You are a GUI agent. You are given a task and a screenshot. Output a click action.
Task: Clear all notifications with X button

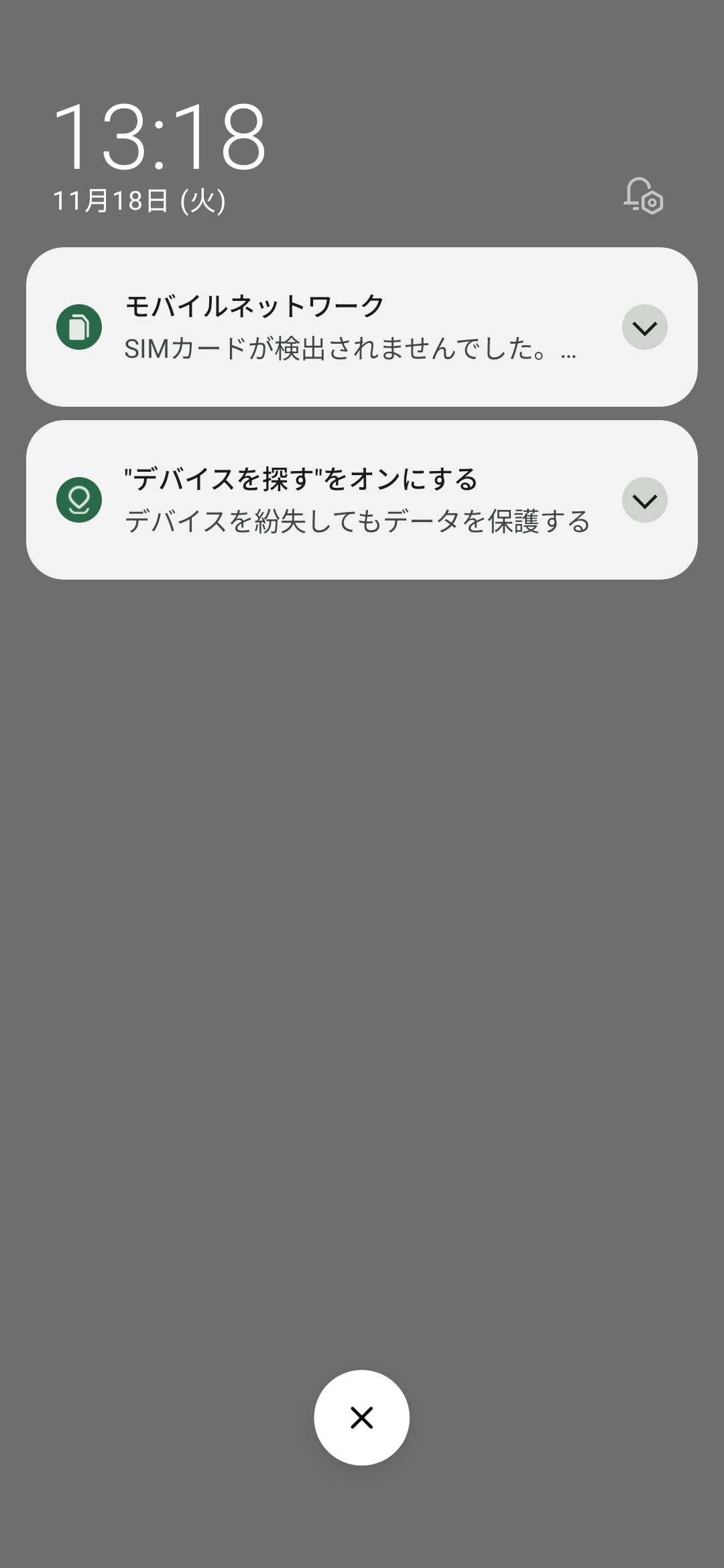(361, 1417)
